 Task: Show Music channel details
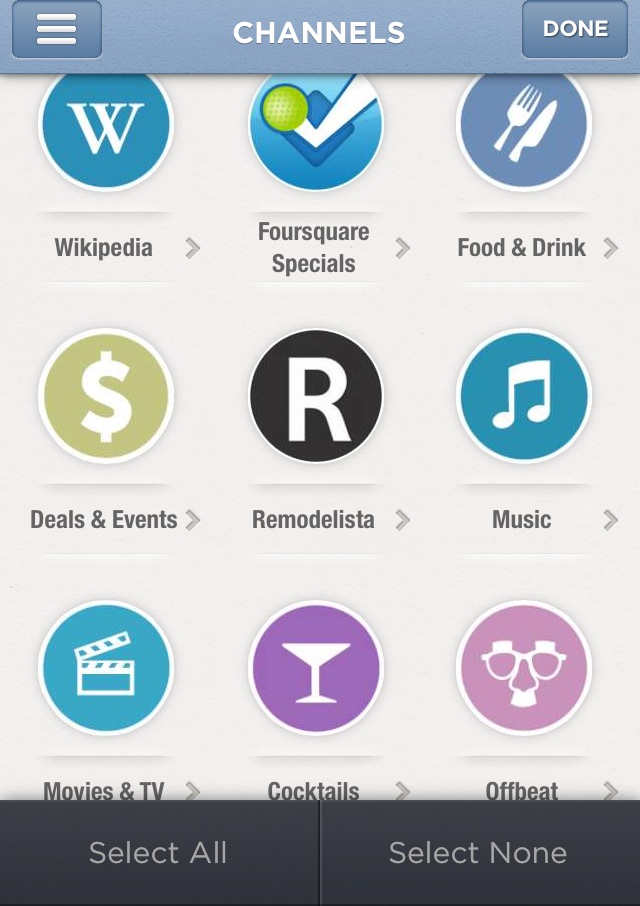click(x=611, y=520)
